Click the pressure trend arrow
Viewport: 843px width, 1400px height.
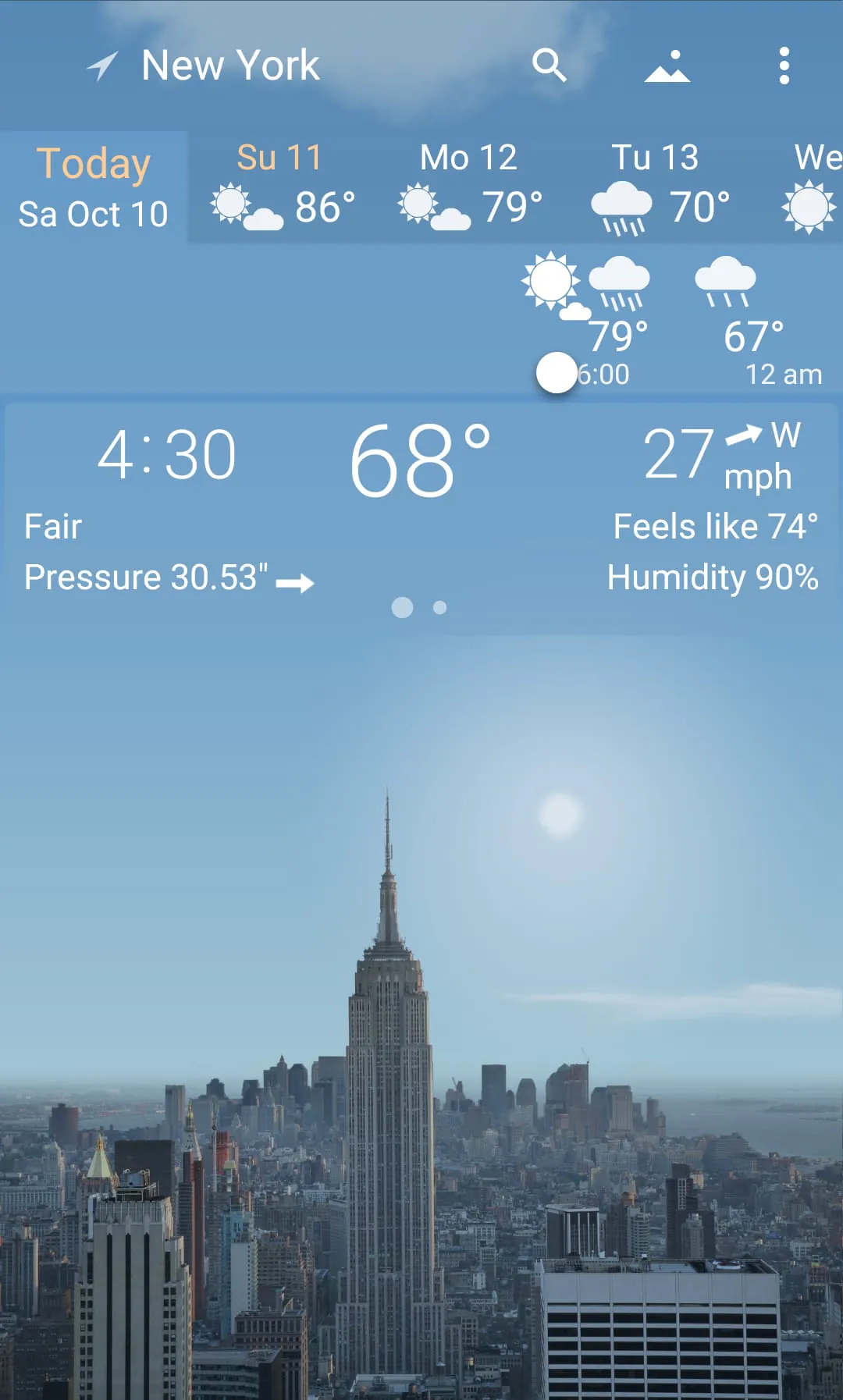click(295, 581)
